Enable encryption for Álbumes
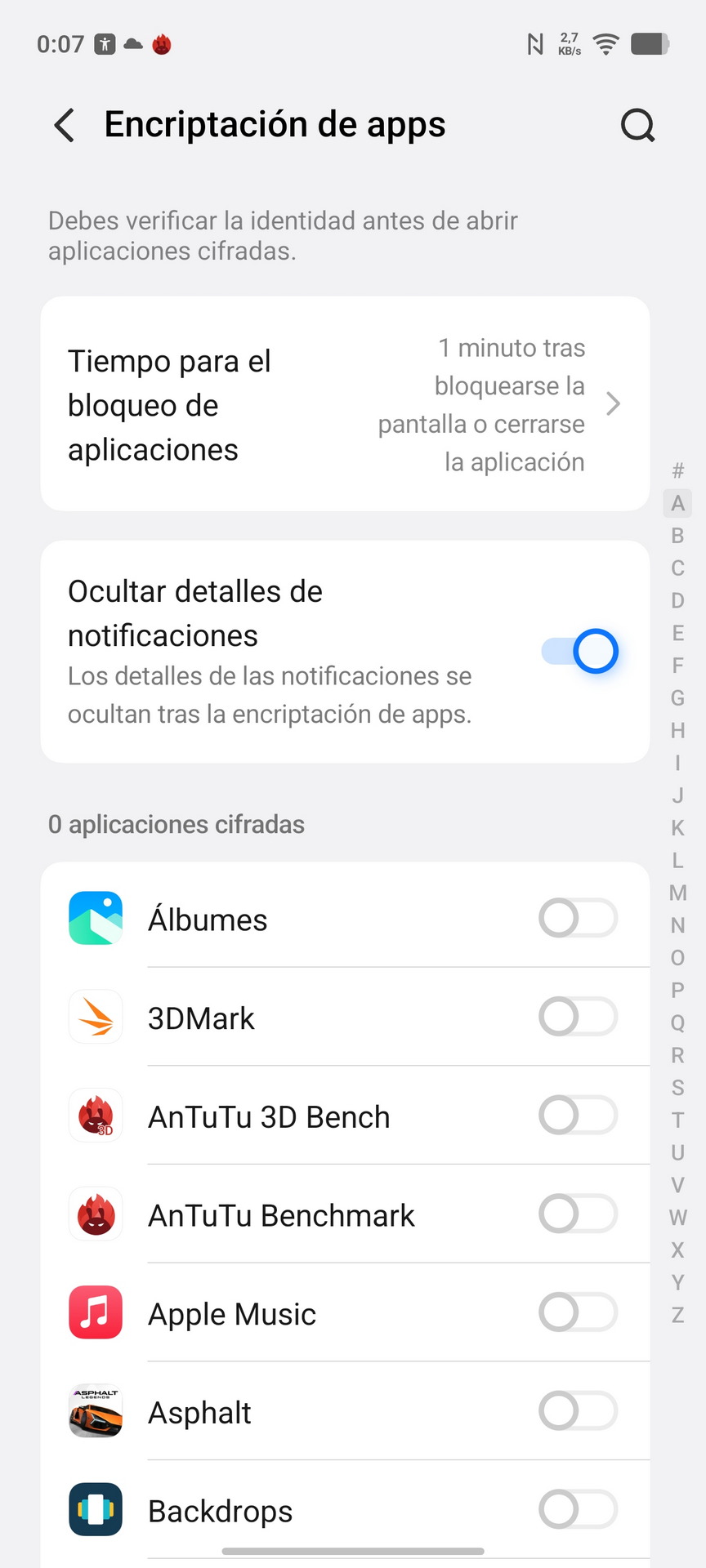The height and width of the screenshot is (1568, 706). 578,918
